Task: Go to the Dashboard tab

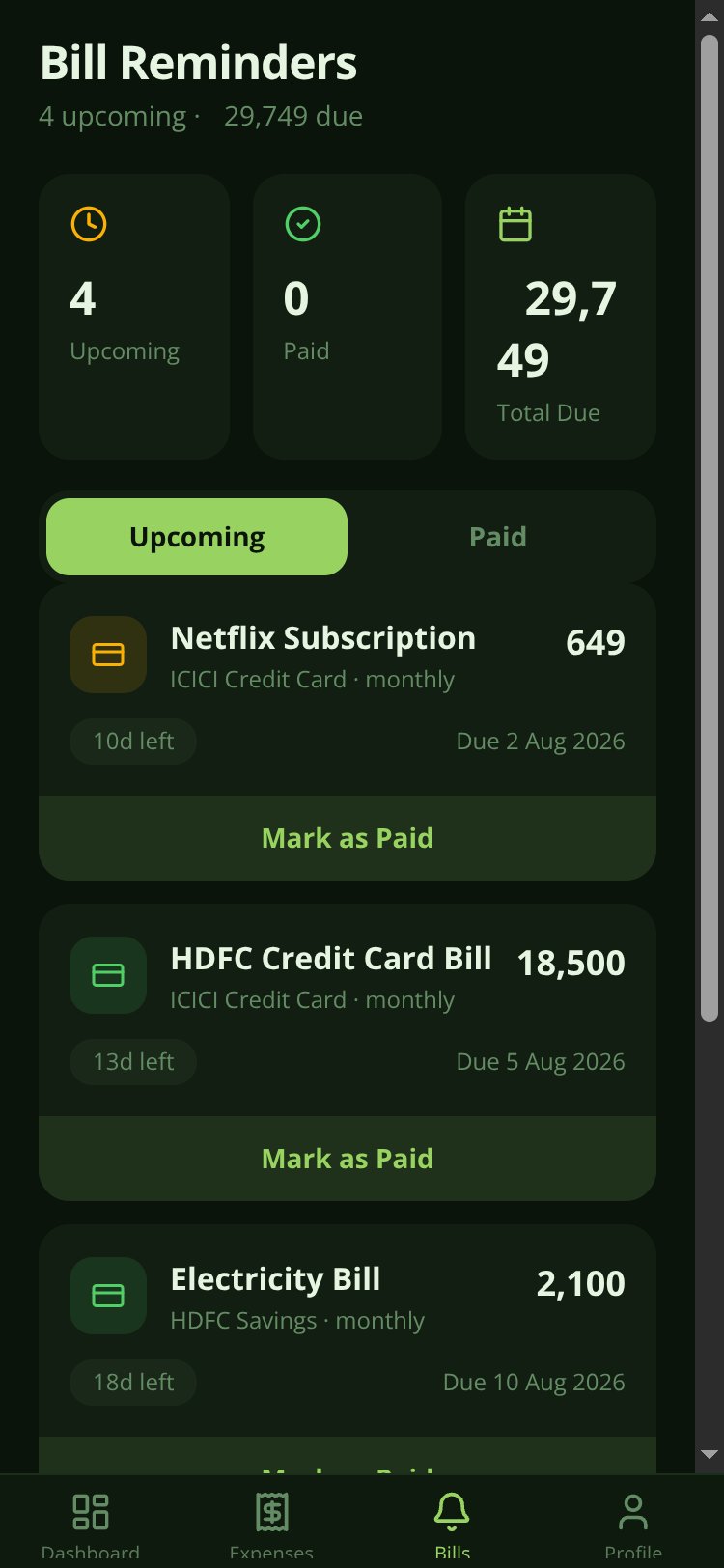Action: [91, 1523]
